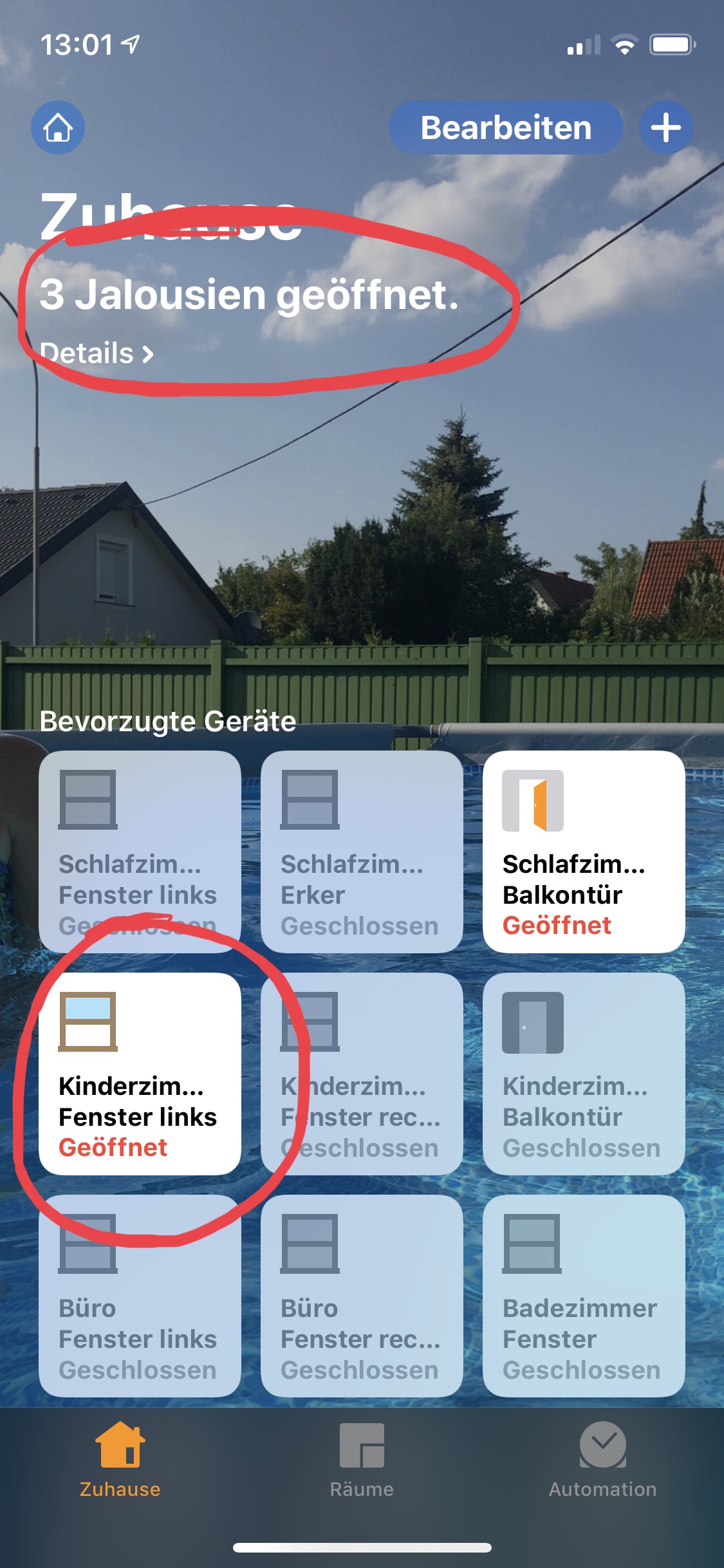Toggle Kinderzimmer Fenster rechts tile
Image resolution: width=724 pixels, height=1568 pixels.
362,1074
